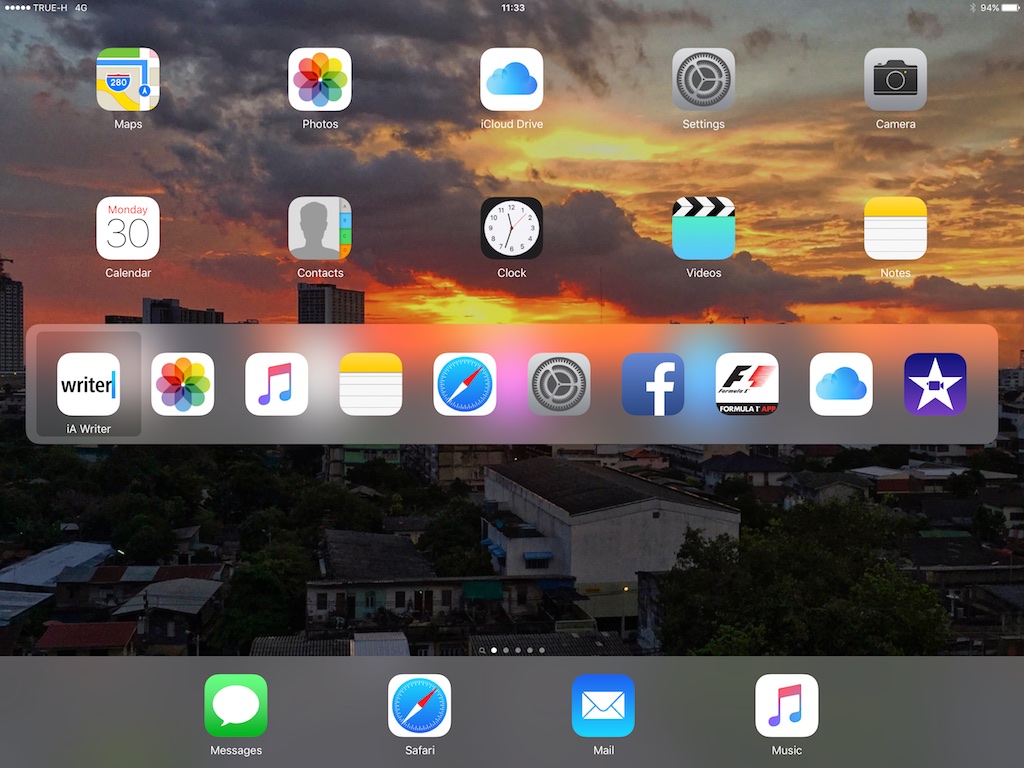Open the Maps app

(x=128, y=80)
